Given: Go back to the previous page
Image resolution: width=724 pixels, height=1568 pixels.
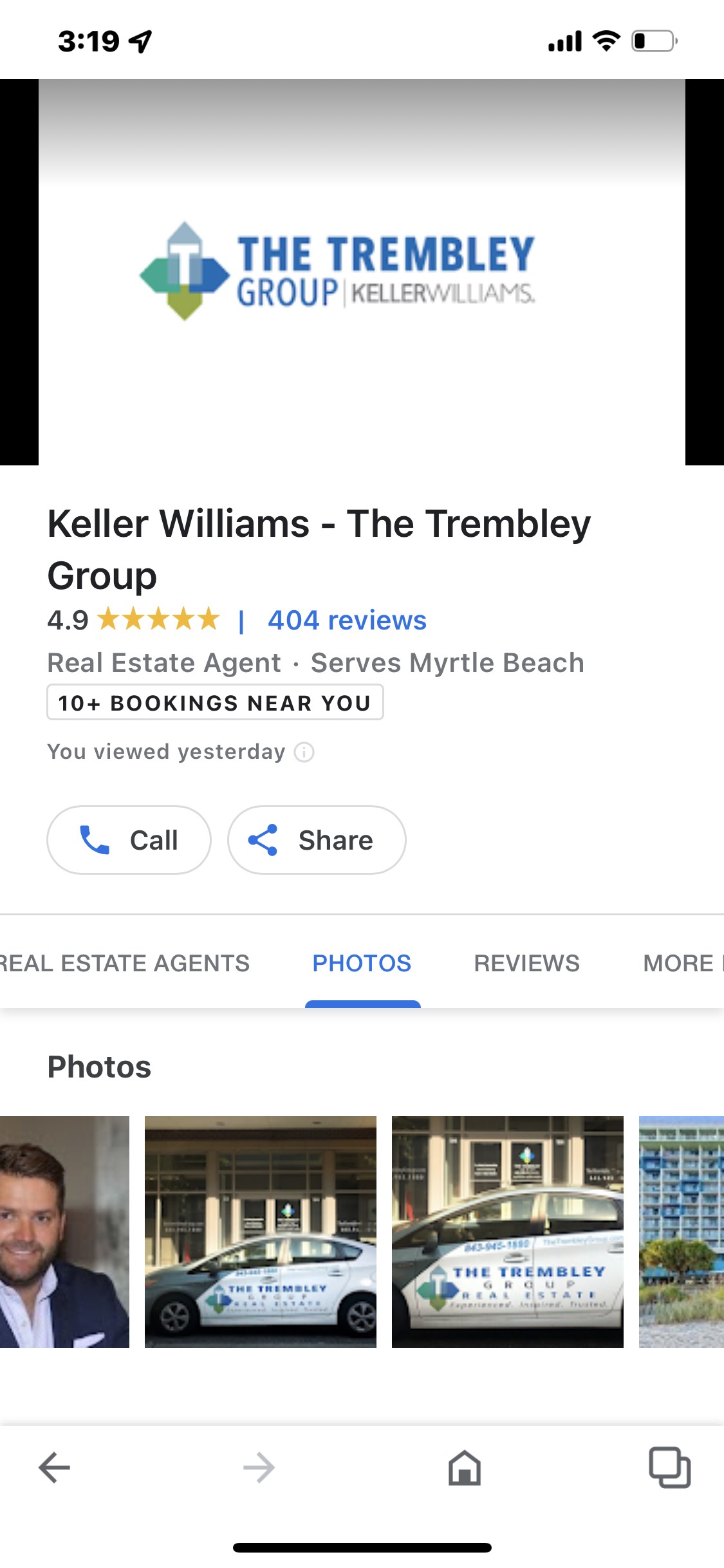Looking at the screenshot, I should point(55,1468).
